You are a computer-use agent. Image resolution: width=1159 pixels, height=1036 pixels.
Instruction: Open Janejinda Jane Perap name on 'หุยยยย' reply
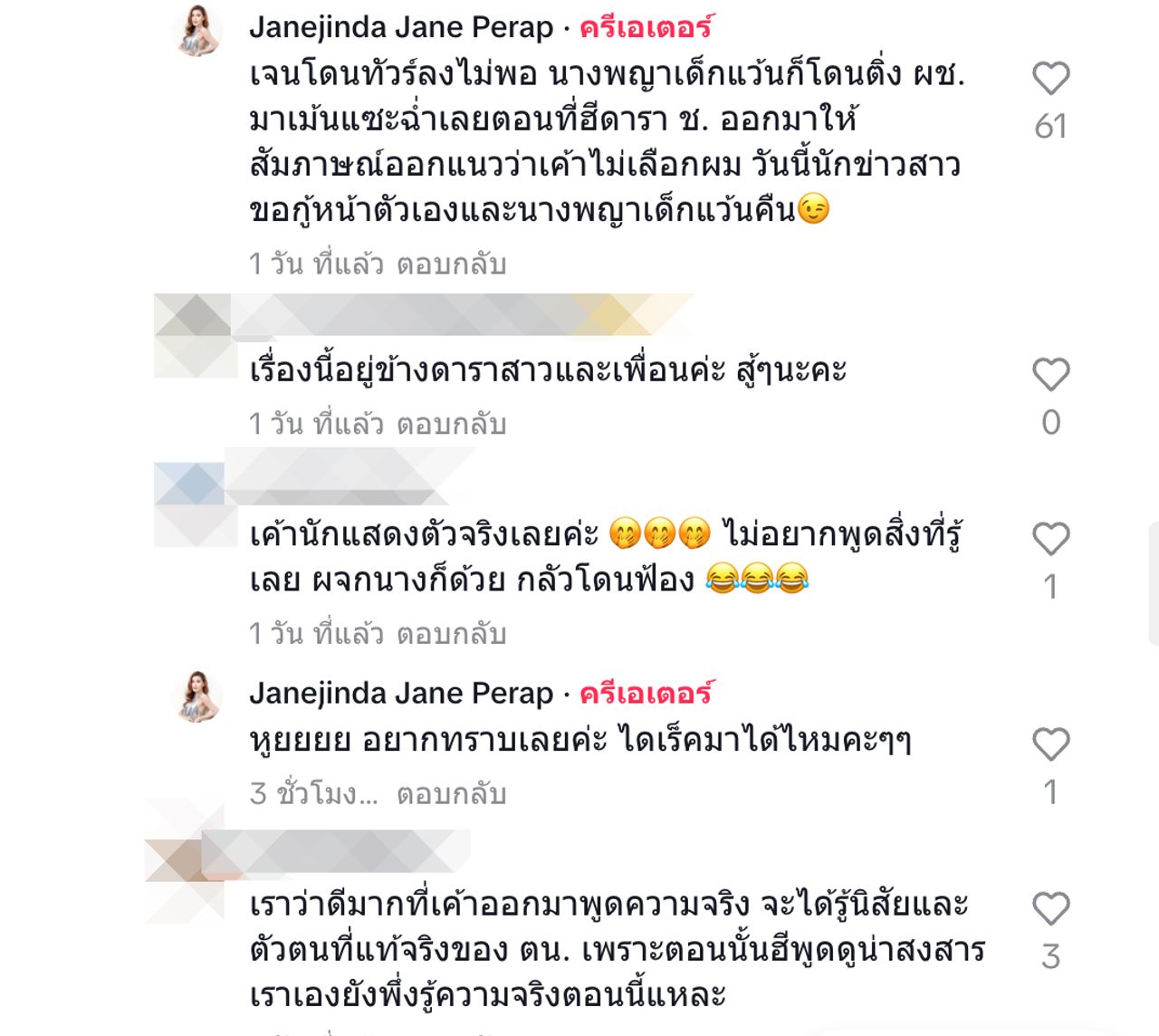click(400, 694)
